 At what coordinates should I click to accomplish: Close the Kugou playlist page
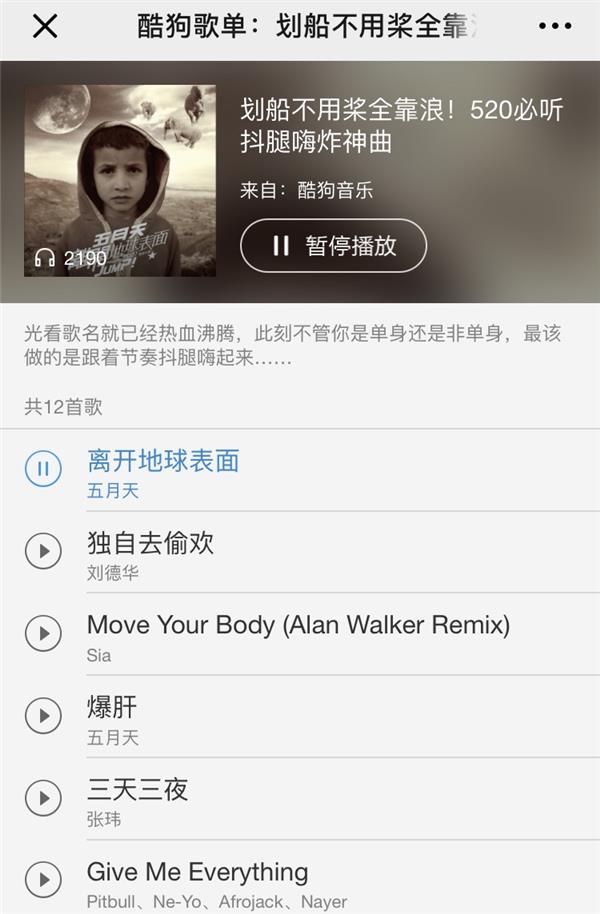click(x=45, y=27)
